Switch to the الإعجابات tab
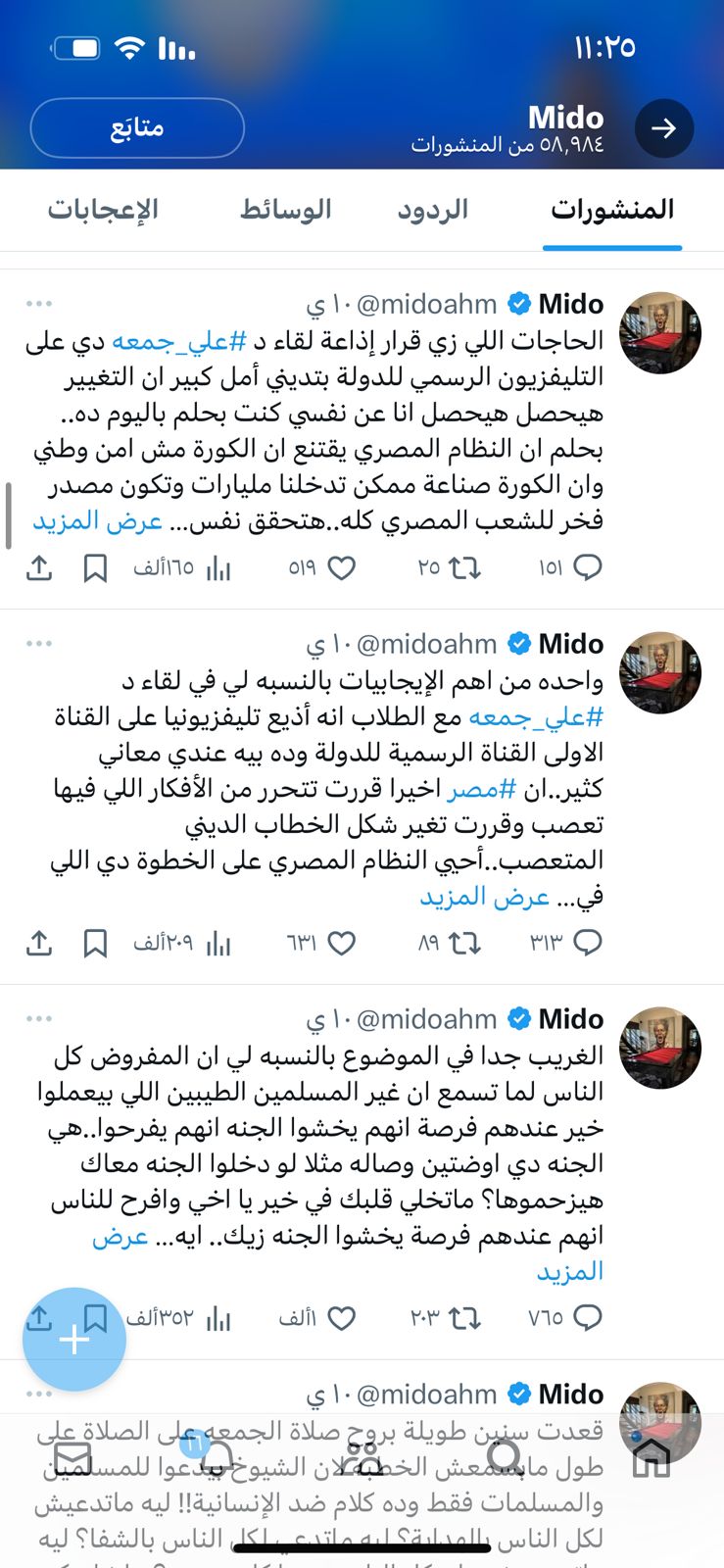This screenshot has height=1568, width=724. pyautogui.click(x=103, y=209)
